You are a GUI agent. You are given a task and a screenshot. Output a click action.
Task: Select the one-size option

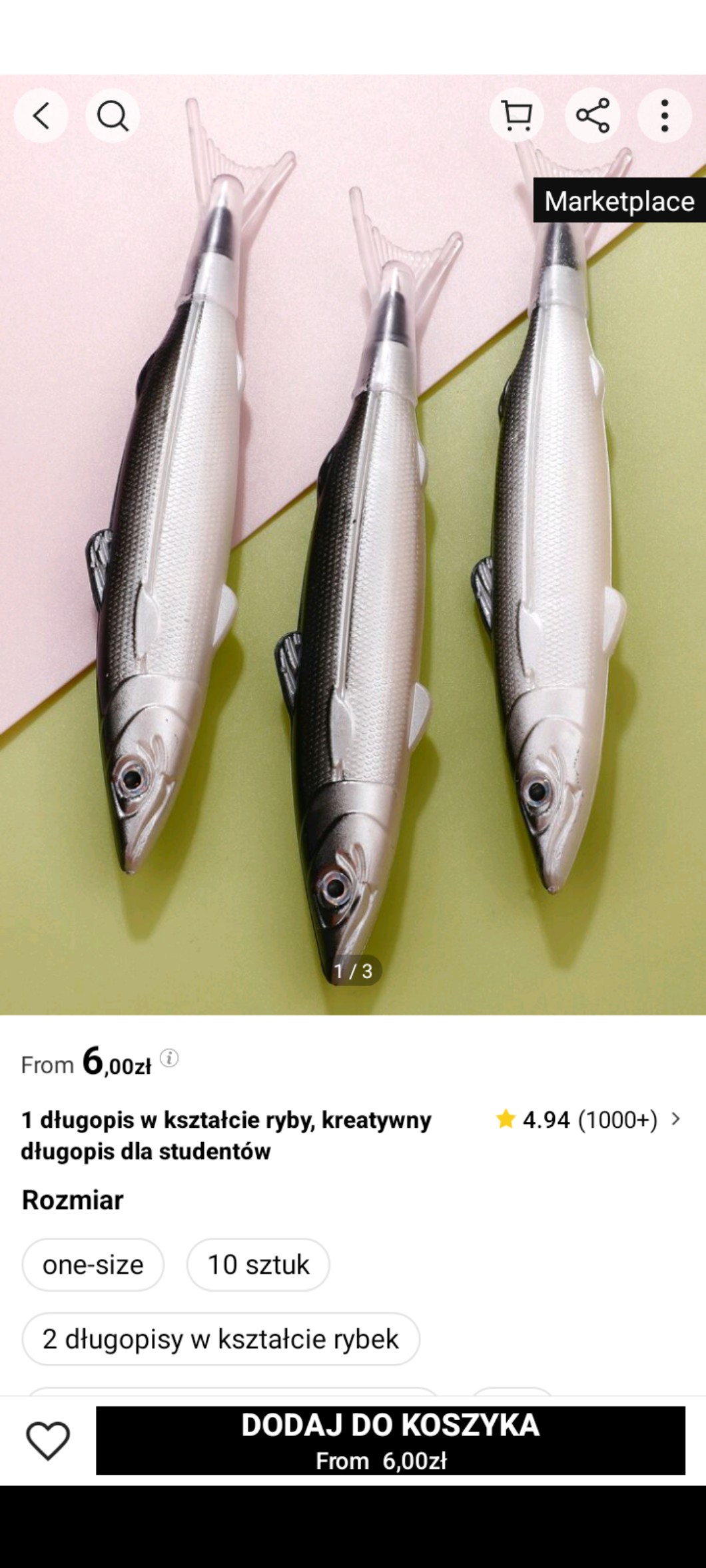tap(93, 1264)
